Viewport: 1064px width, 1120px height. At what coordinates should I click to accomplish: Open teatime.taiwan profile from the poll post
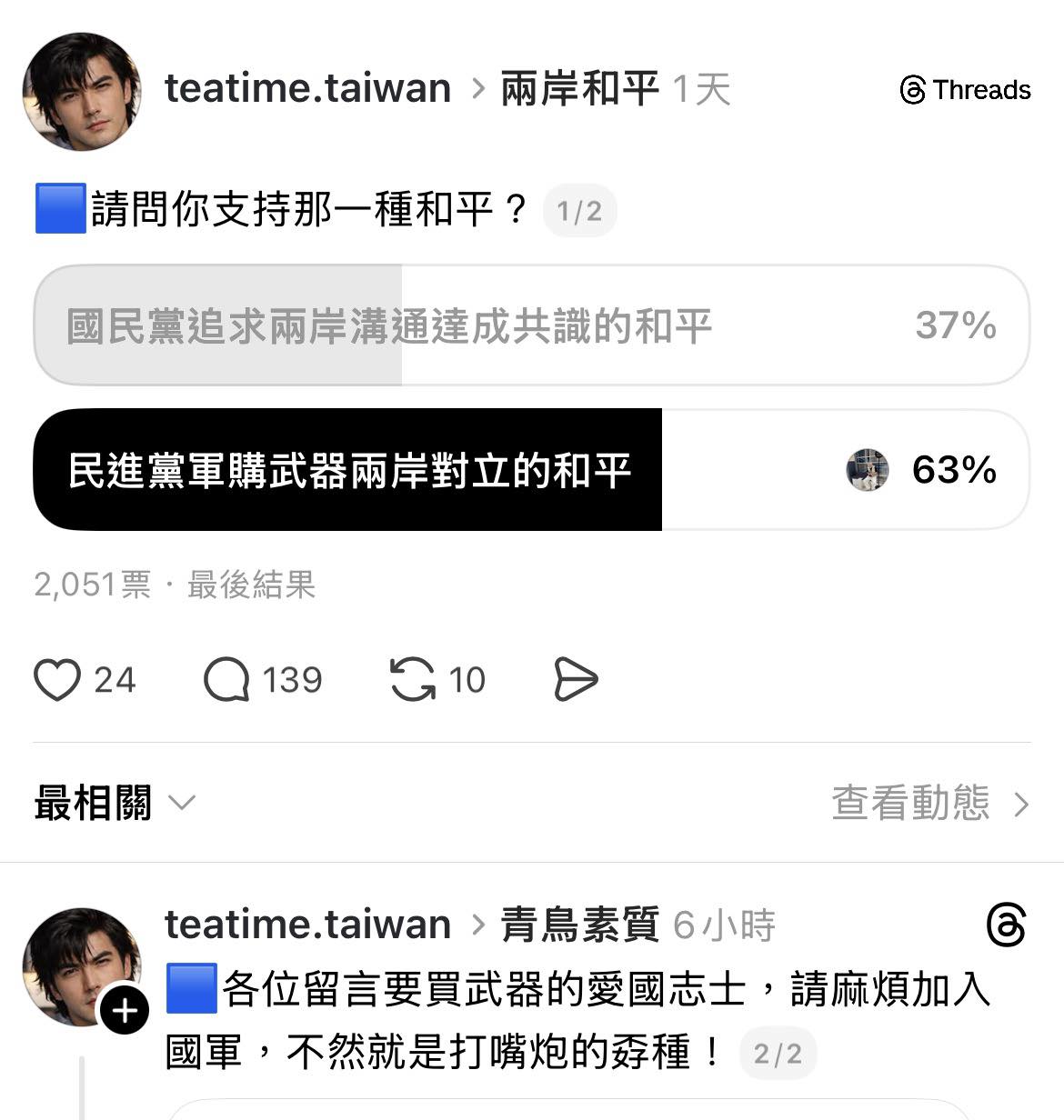(x=307, y=89)
